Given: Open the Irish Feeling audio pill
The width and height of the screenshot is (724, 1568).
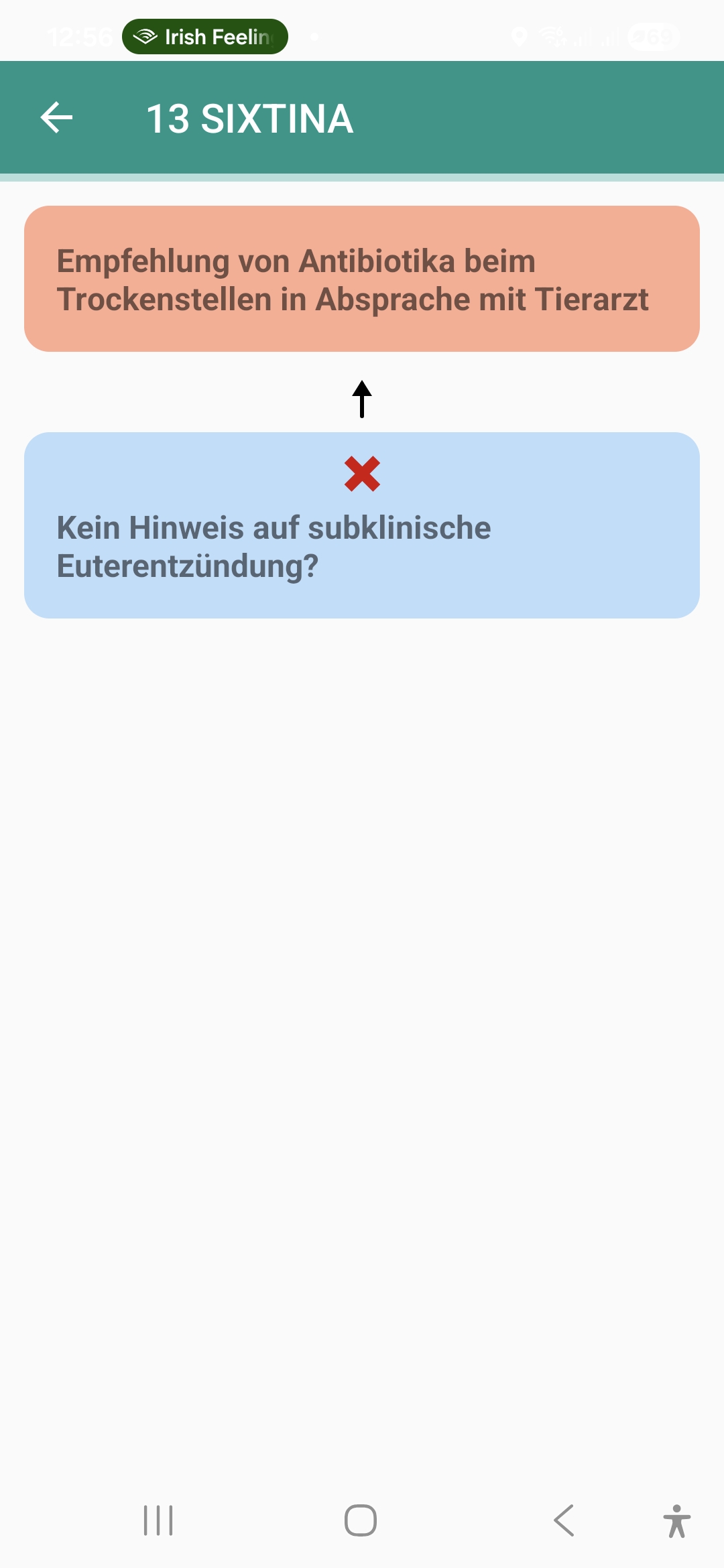Looking at the screenshot, I should click(x=205, y=37).
